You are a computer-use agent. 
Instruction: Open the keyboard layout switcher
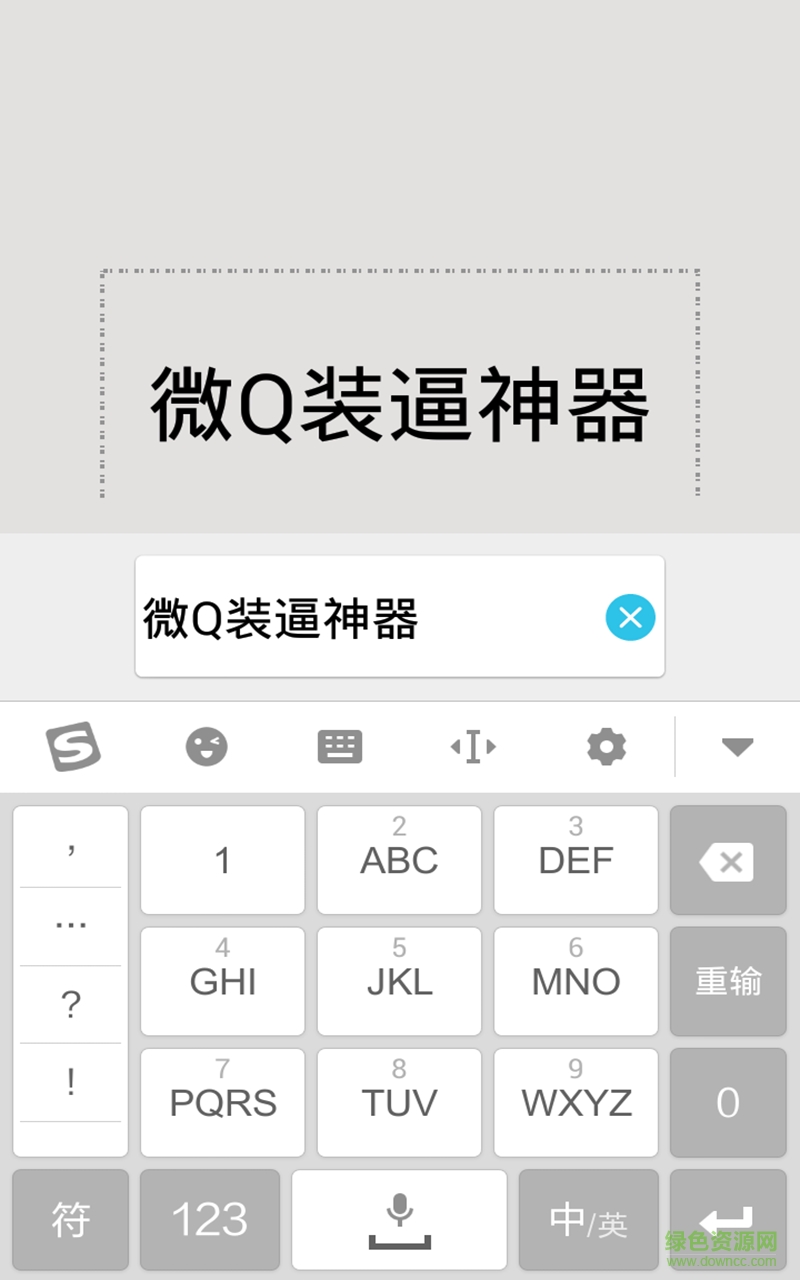coord(340,746)
